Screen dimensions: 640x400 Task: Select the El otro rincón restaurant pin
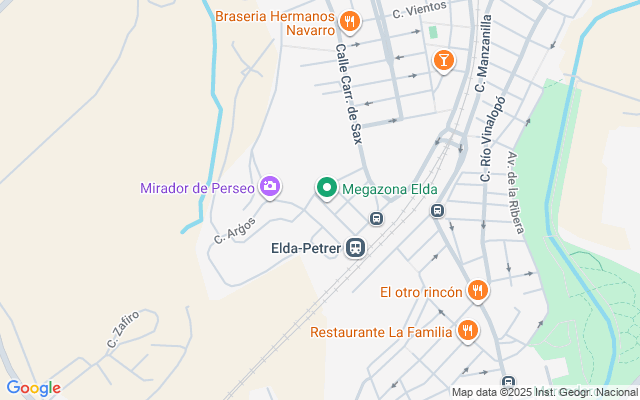[x=478, y=291]
